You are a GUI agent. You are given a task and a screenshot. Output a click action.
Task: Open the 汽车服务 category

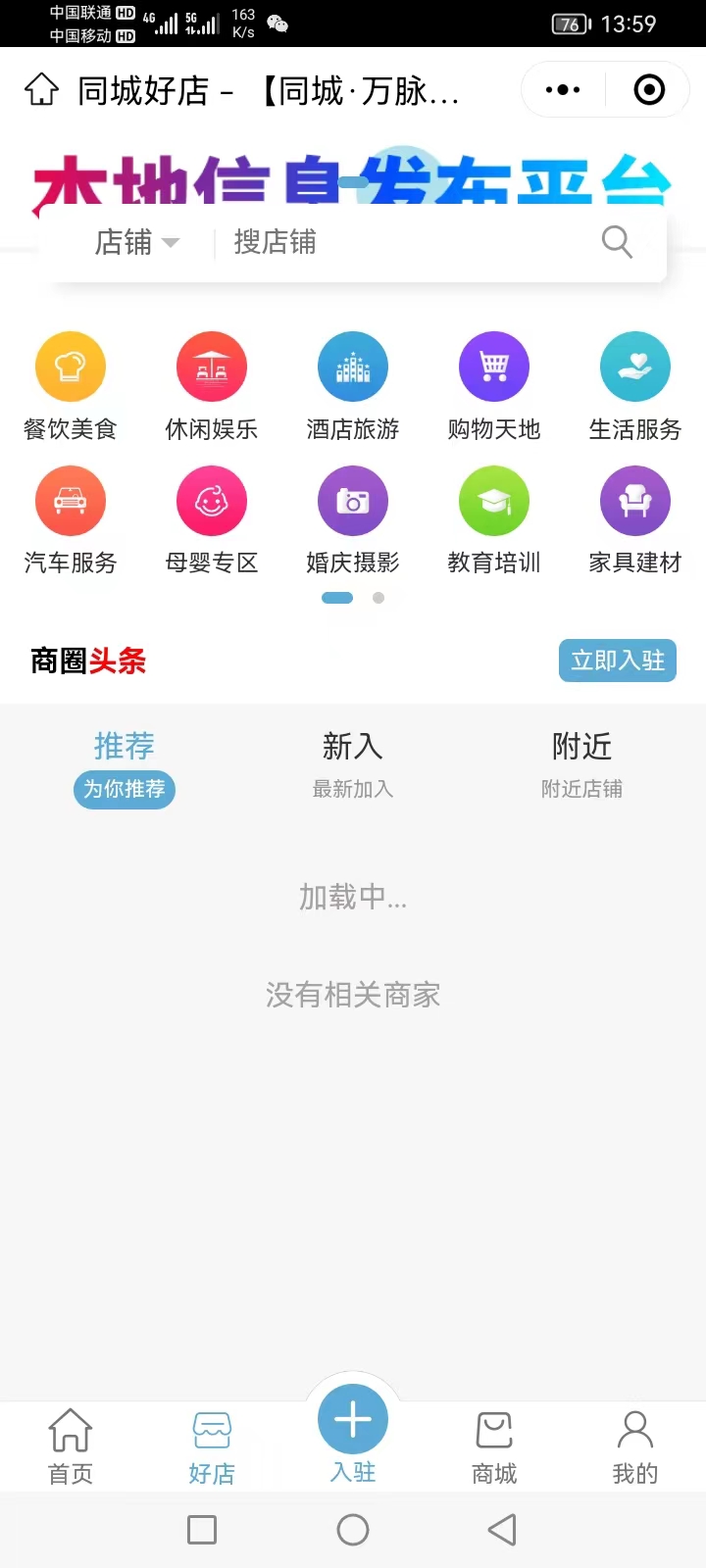[x=71, y=520]
